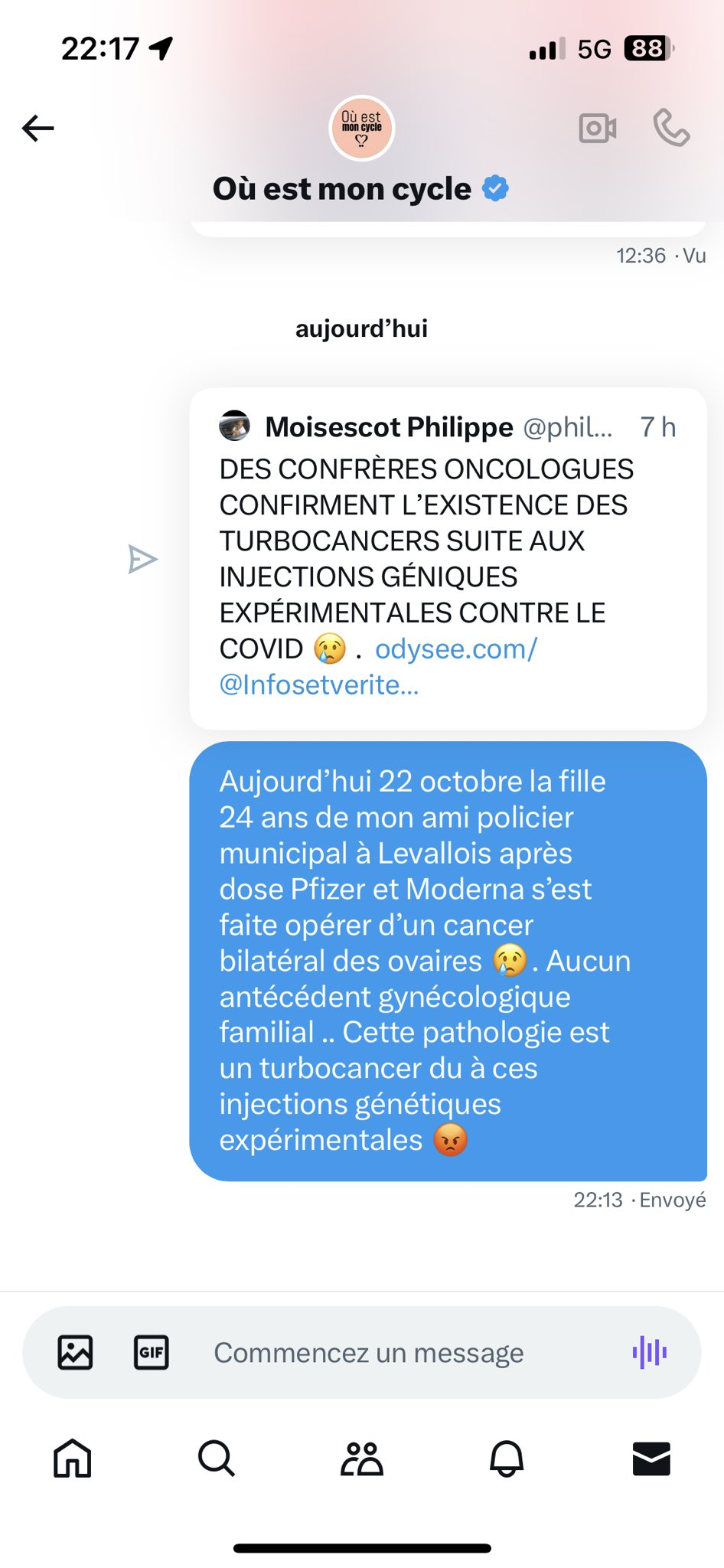This screenshot has width=724, height=1568.
Task: Open the Messages envelope tab
Action: pos(651,1458)
